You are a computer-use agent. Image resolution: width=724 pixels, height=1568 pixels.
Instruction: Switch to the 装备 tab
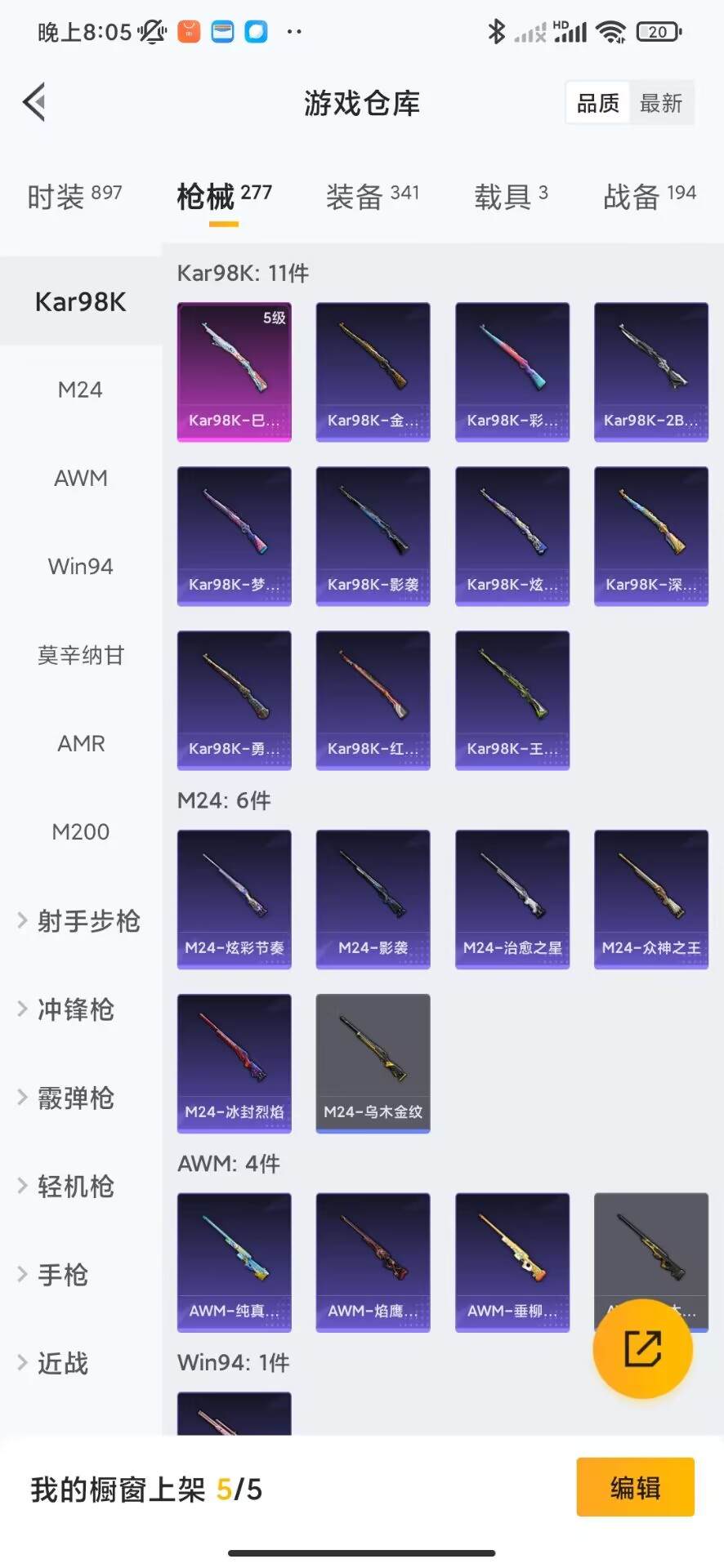372,196
